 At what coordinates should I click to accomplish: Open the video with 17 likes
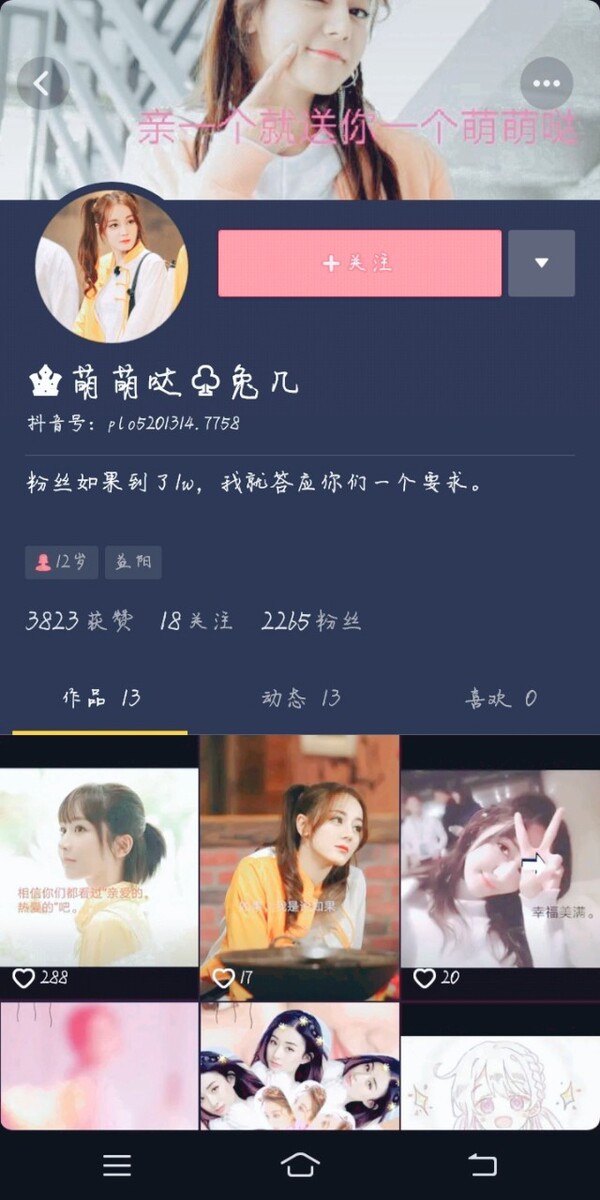(x=299, y=870)
